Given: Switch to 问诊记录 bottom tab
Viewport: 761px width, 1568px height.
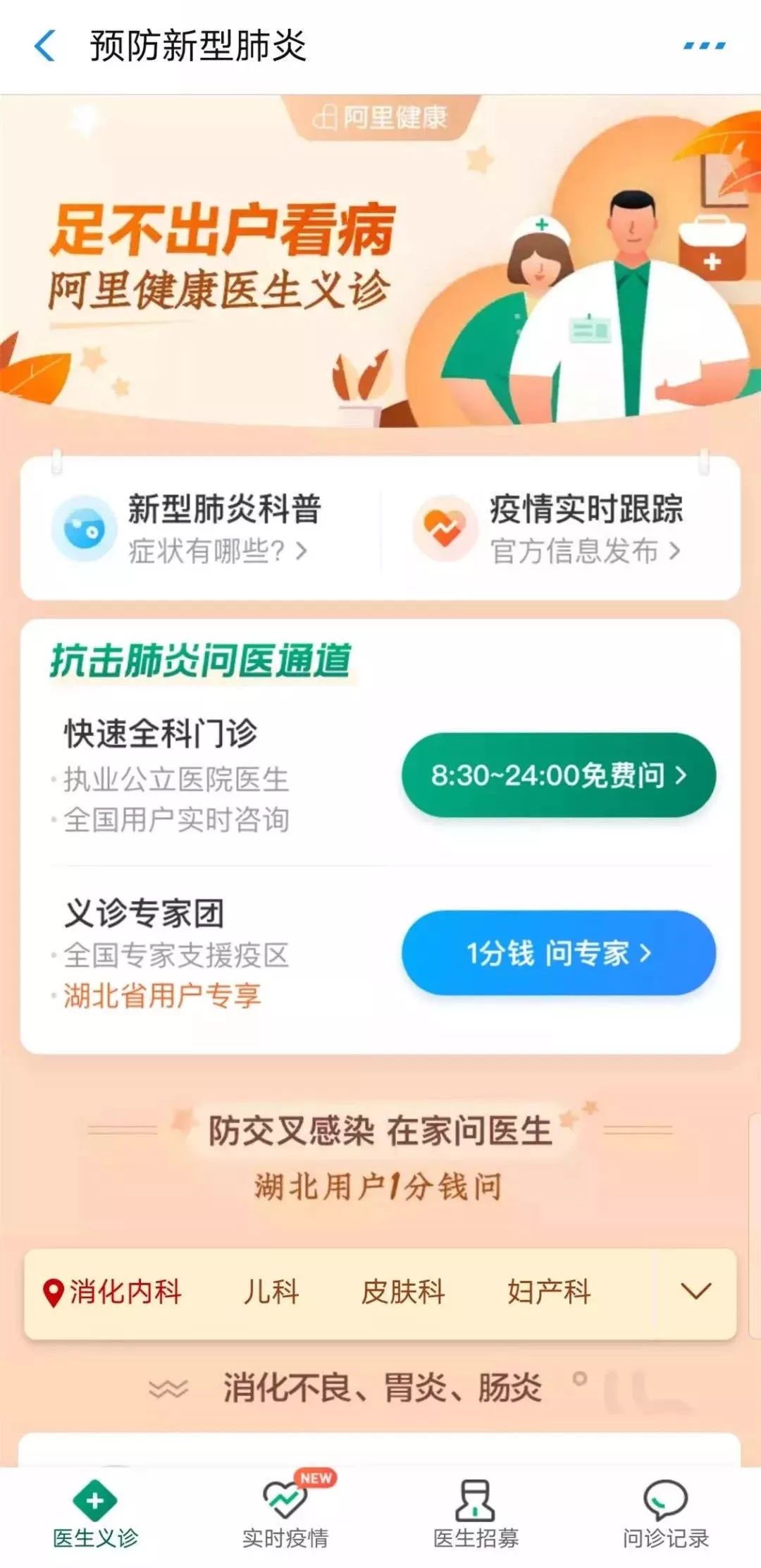Looking at the screenshot, I should click(665, 1516).
